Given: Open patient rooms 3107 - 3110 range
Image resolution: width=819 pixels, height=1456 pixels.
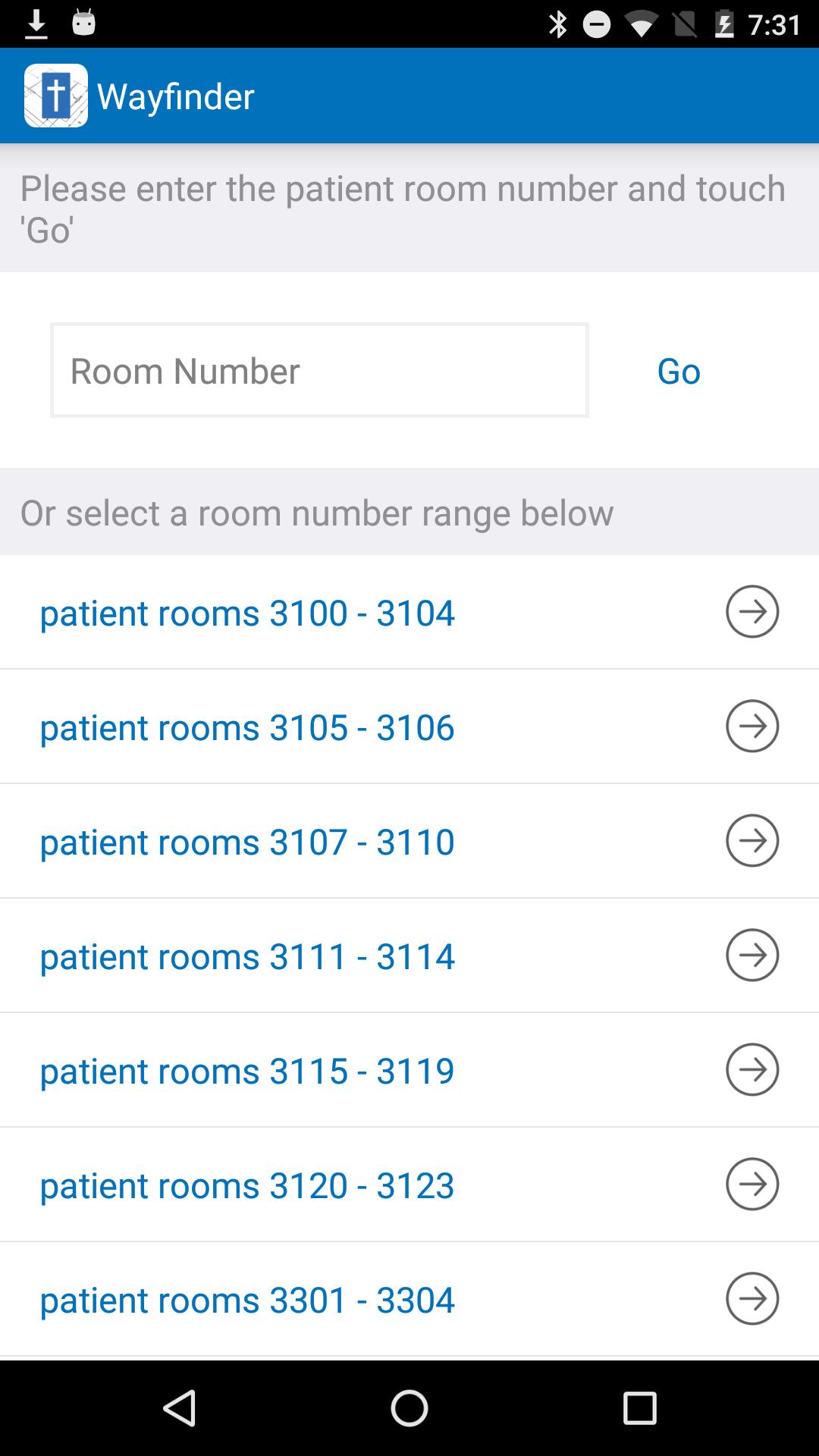Looking at the screenshot, I should point(246,840).
